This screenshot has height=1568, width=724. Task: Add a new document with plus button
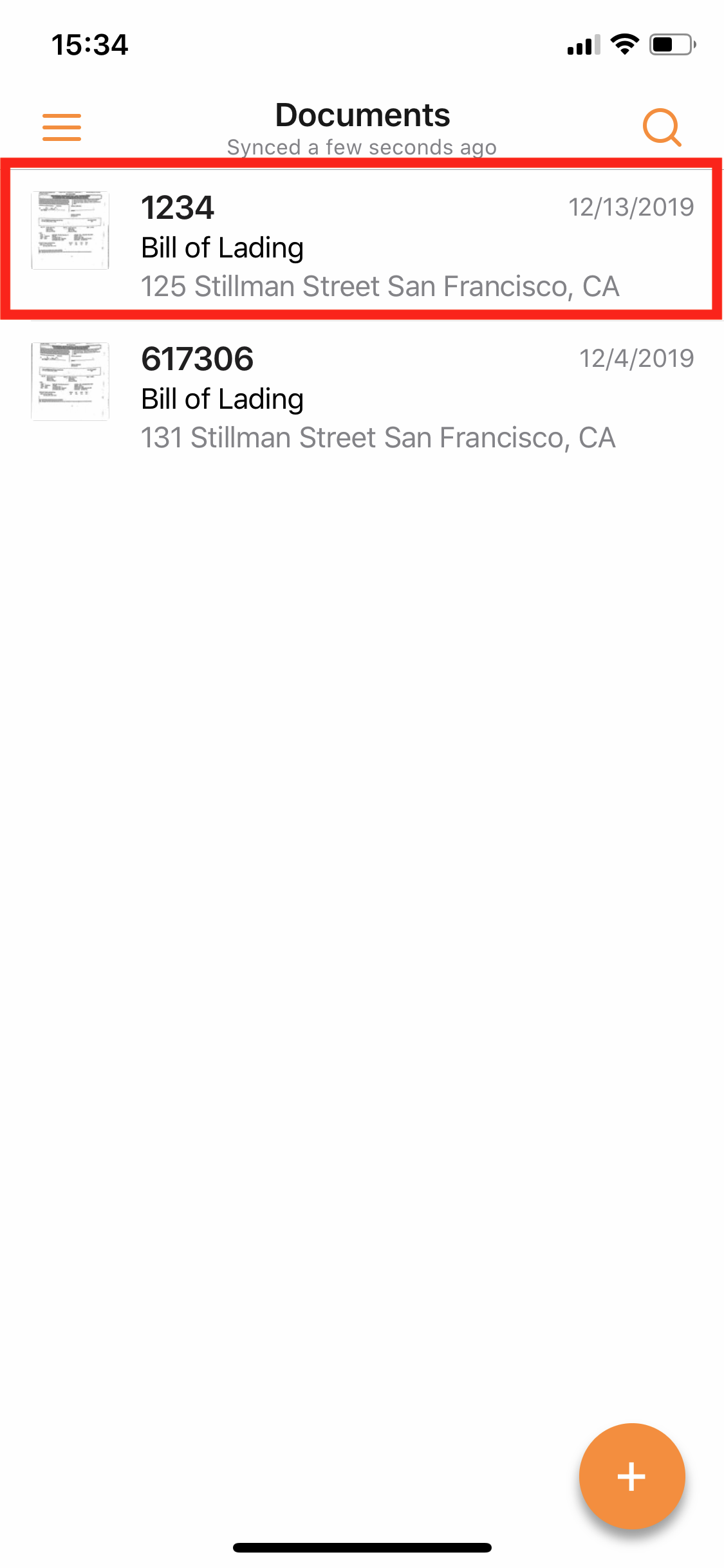[x=631, y=1475]
